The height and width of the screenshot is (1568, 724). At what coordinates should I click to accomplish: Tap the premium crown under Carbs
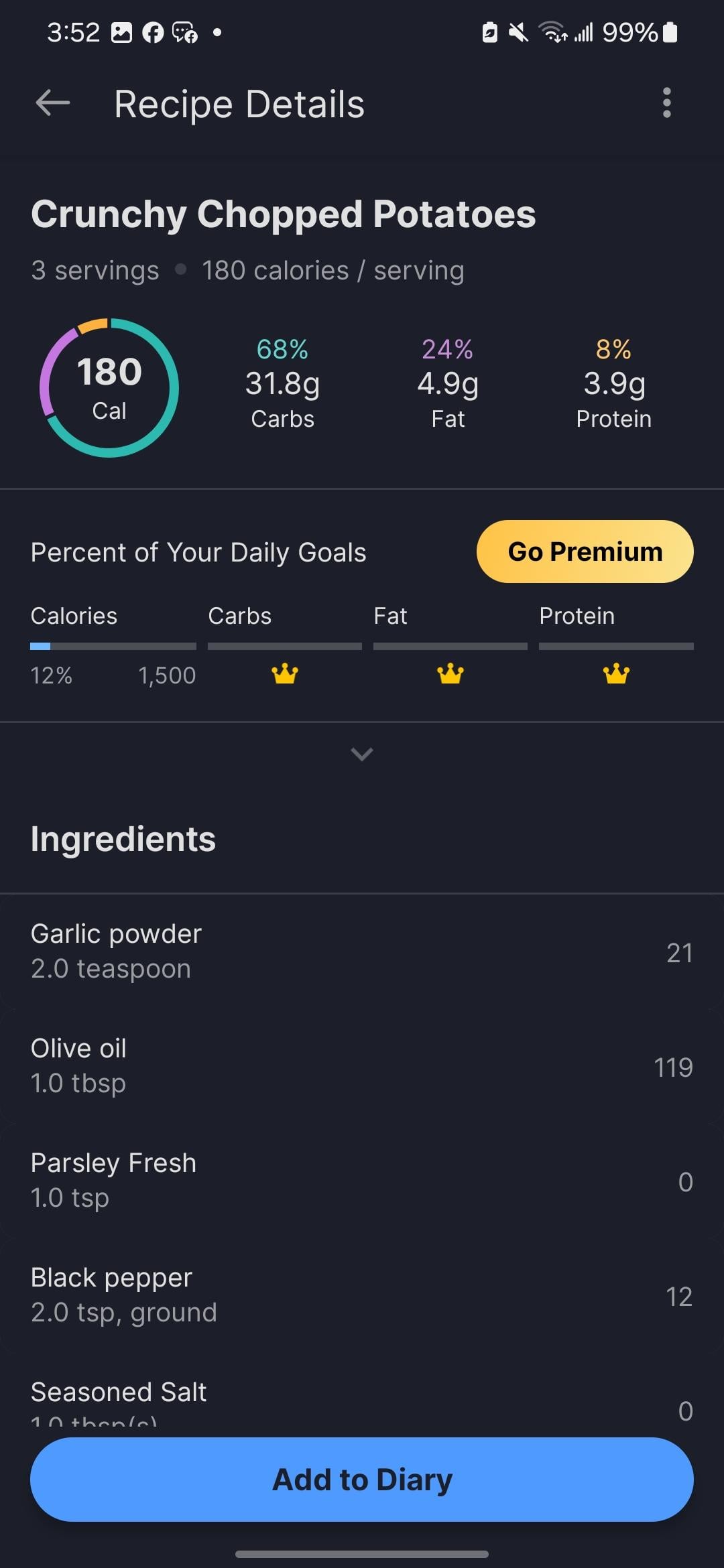[x=285, y=673]
